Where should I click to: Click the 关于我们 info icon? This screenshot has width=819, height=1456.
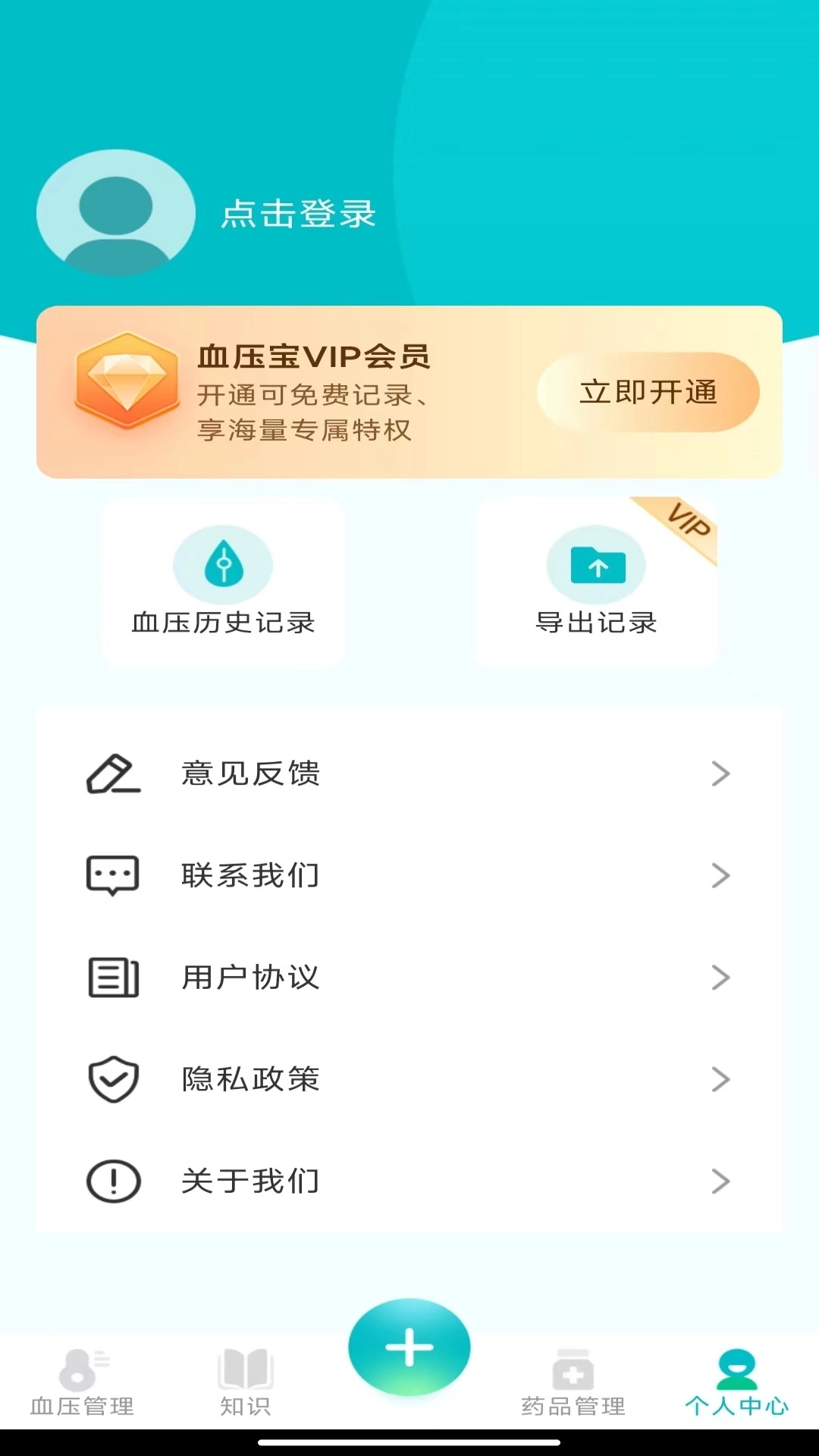coord(112,1181)
